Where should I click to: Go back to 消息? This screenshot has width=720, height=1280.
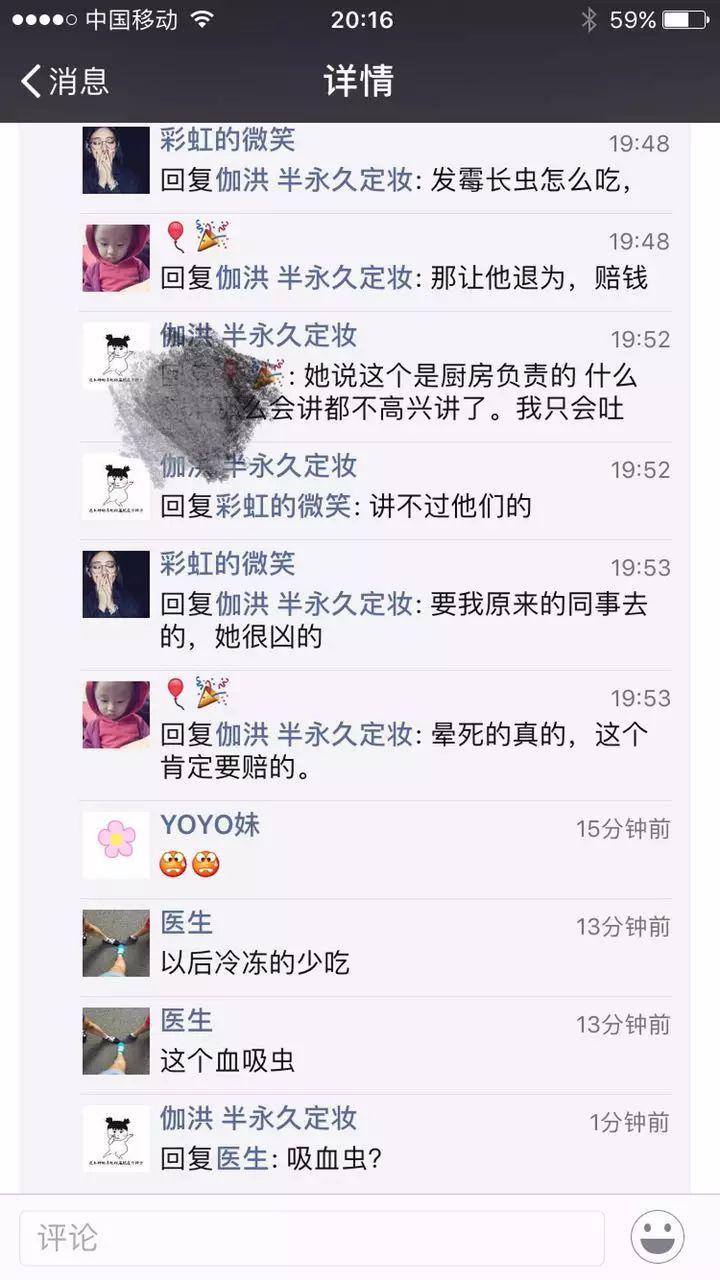pyautogui.click(x=65, y=81)
